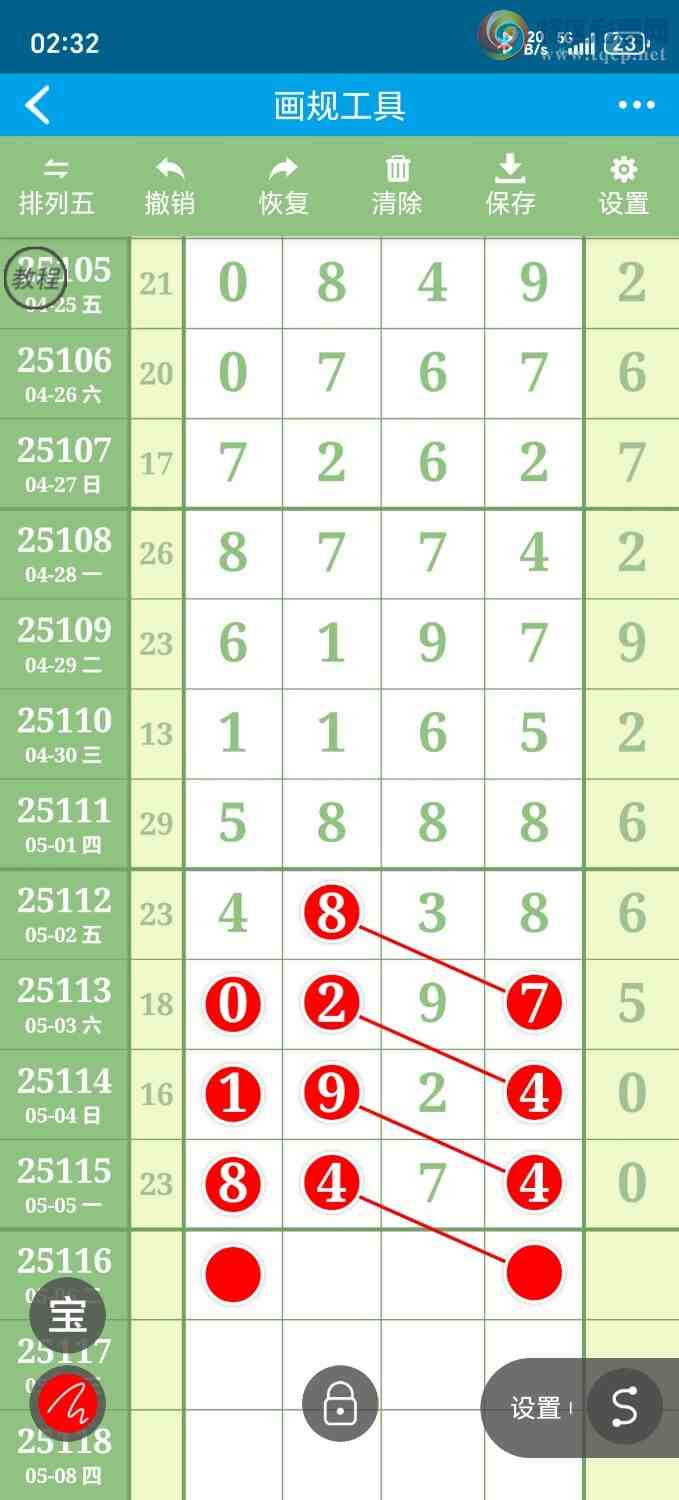Image resolution: width=679 pixels, height=1500 pixels.
Task: Clear all drawings with 清除
Action: tap(397, 187)
